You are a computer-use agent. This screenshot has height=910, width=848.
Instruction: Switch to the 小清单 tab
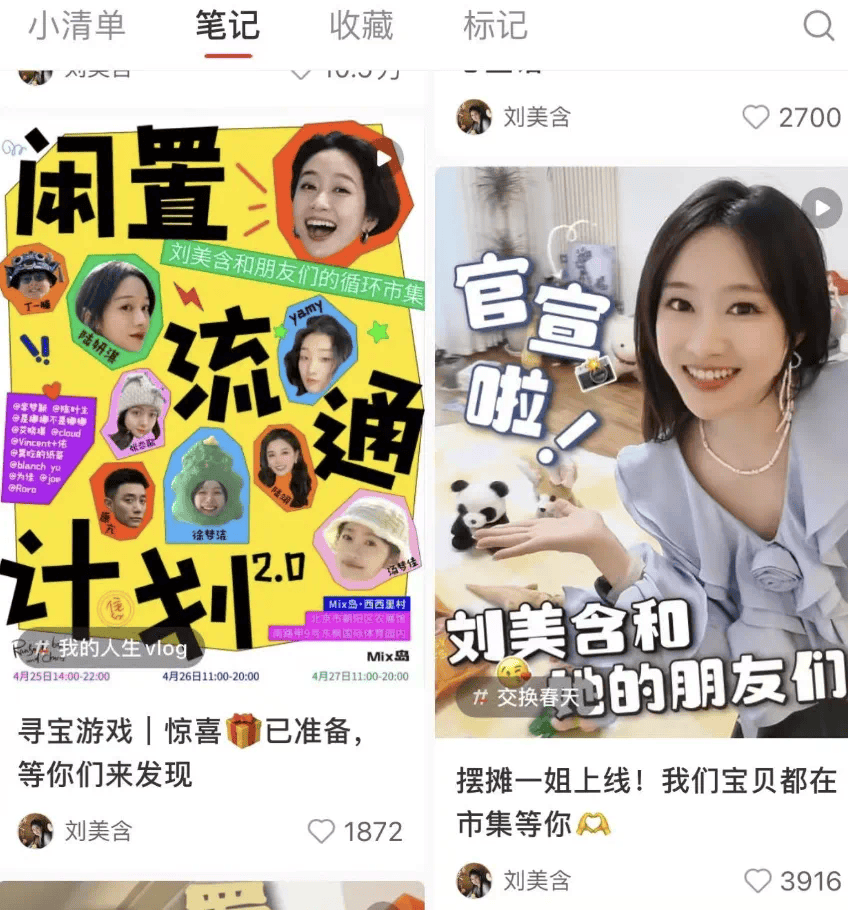77,26
